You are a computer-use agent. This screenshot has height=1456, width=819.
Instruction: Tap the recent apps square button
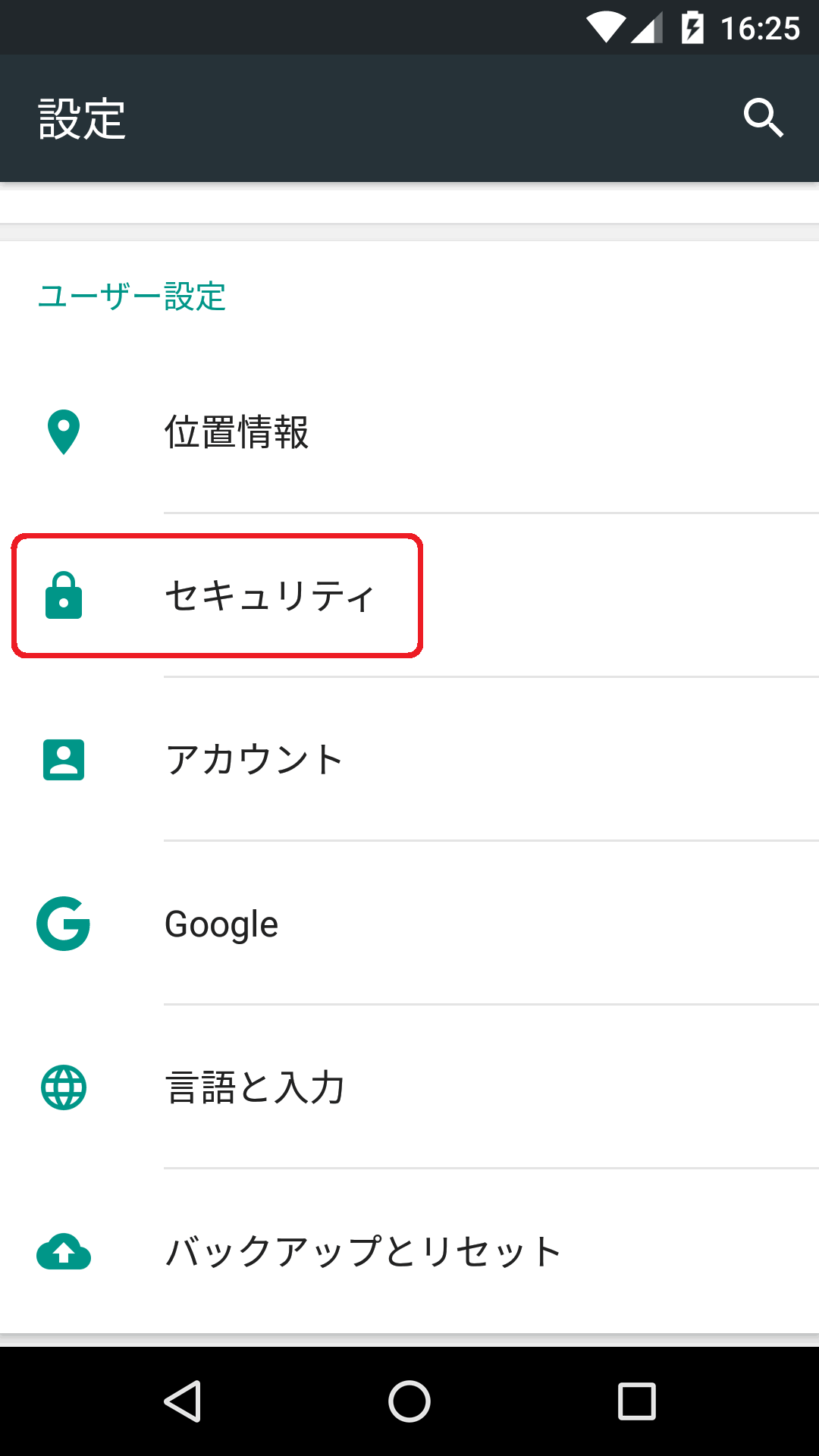click(x=636, y=1401)
